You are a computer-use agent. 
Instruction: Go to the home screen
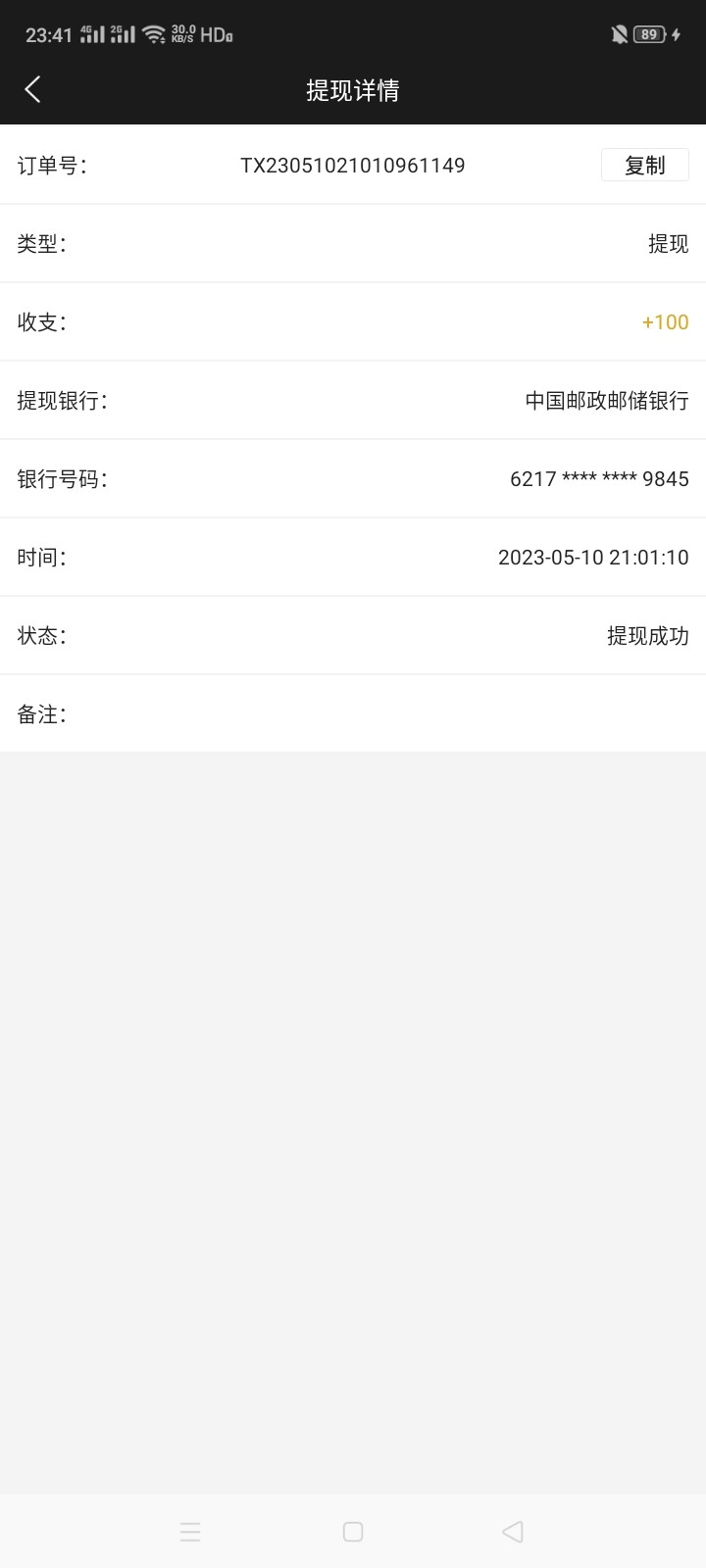pos(353,1532)
